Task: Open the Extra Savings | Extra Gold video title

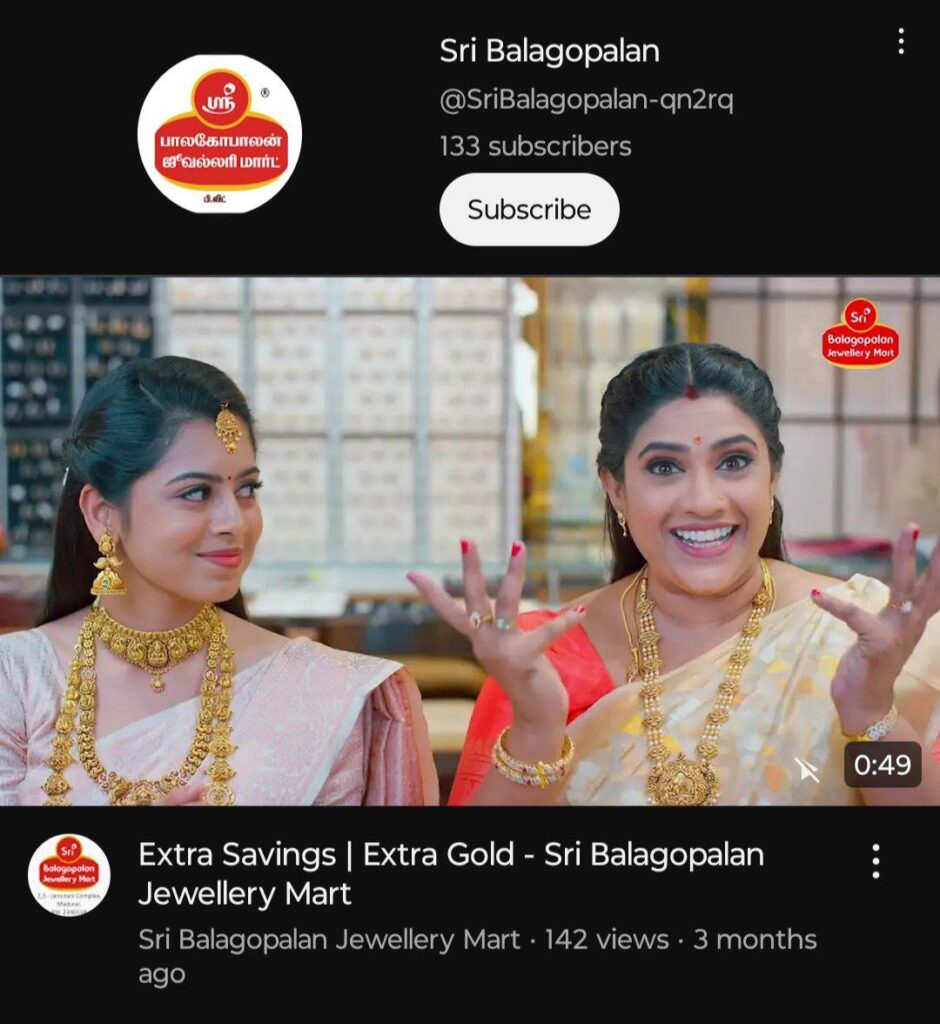Action: (450, 873)
